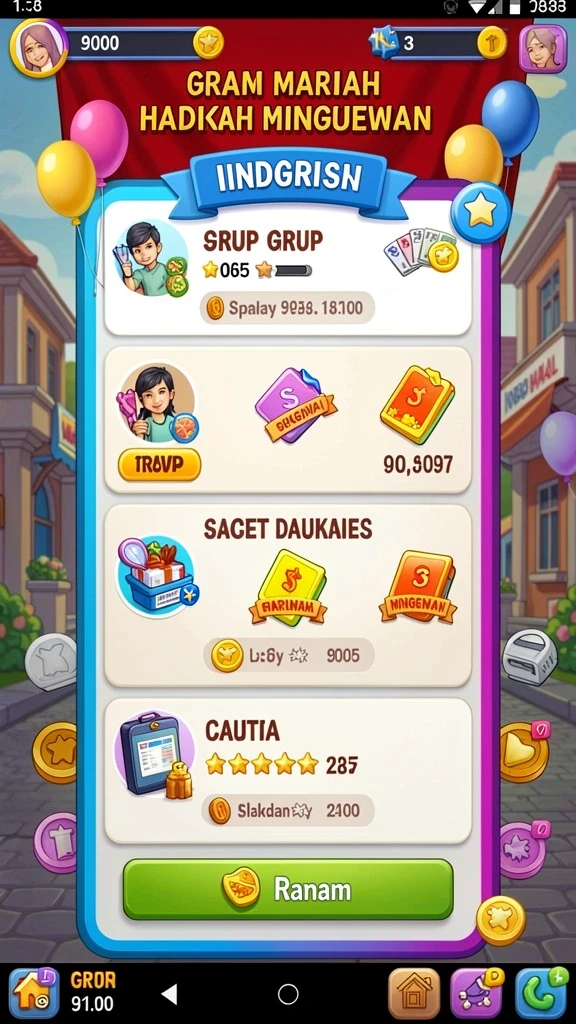Open the CAUTIA card
Screen dimensions: 576x1024
[288, 771]
